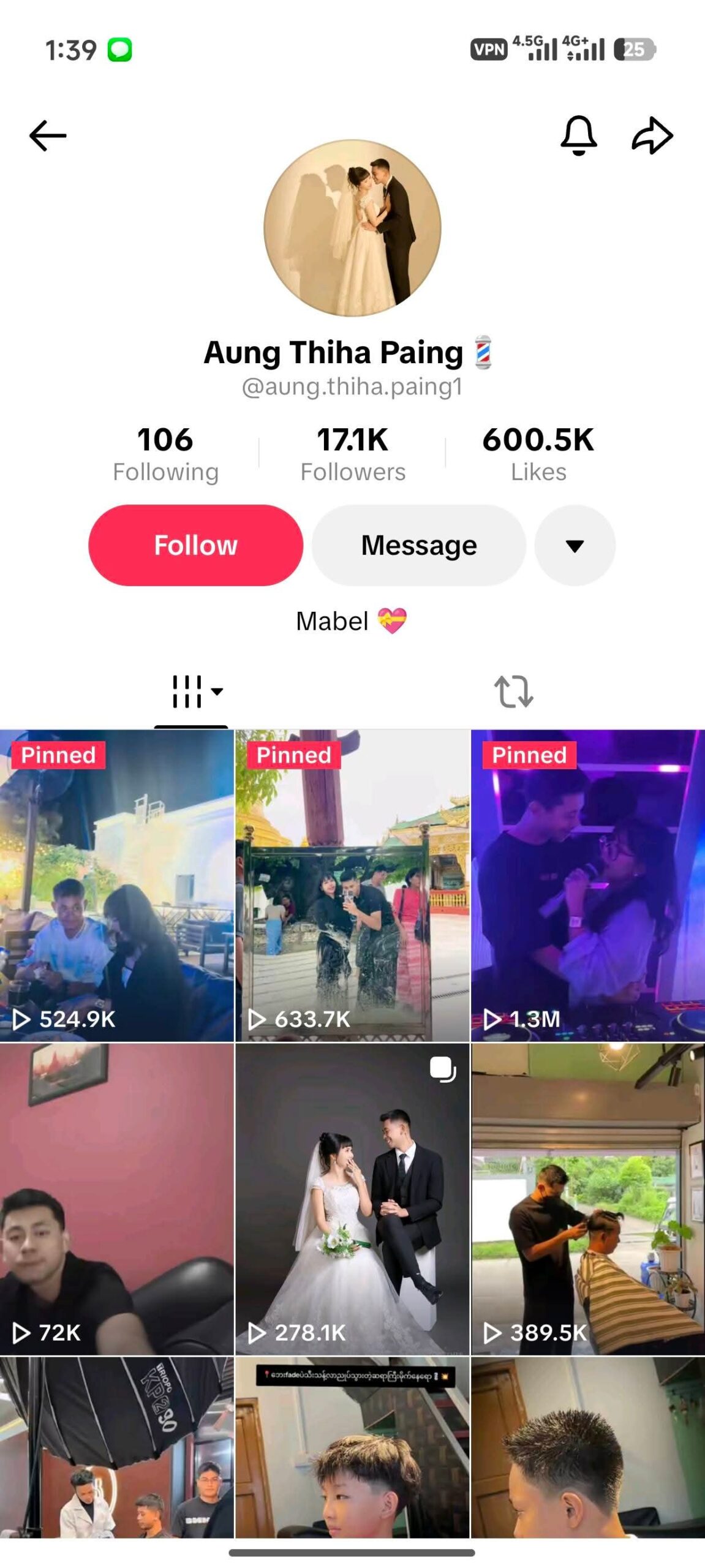Go back using the arrow icon
This screenshot has width=705, height=1568.
pyautogui.click(x=48, y=135)
